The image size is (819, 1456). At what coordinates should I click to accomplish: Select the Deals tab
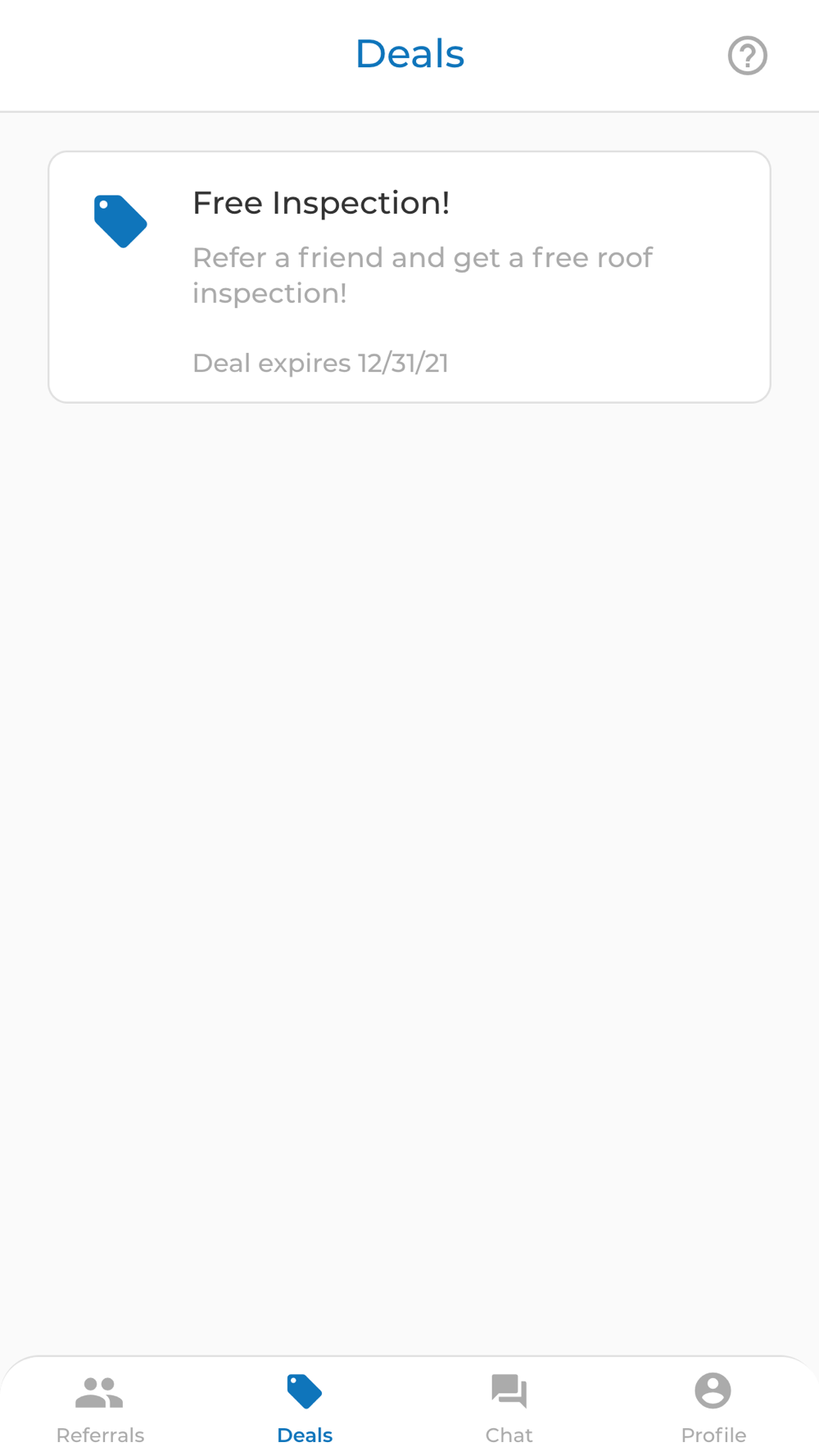click(305, 1409)
